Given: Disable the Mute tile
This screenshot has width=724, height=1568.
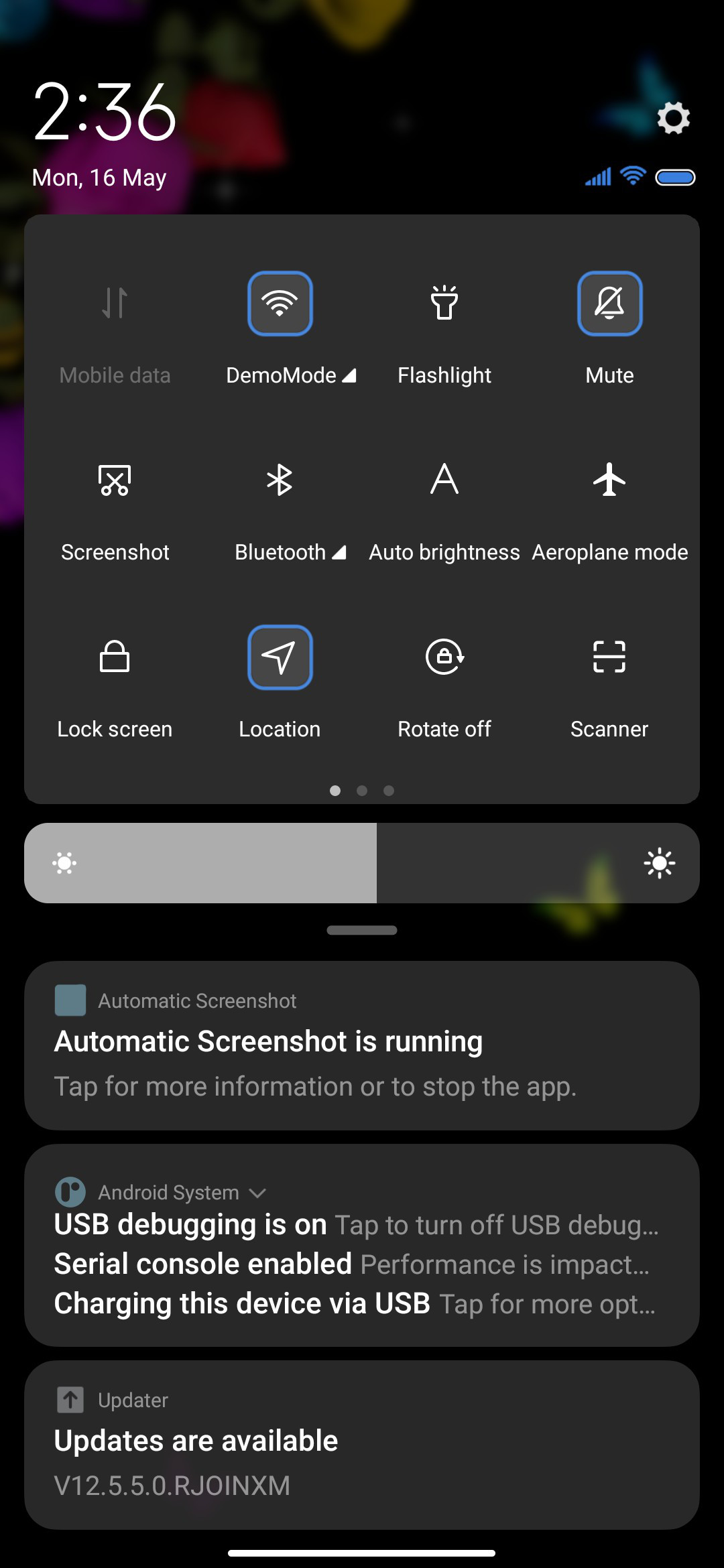Looking at the screenshot, I should click(609, 303).
